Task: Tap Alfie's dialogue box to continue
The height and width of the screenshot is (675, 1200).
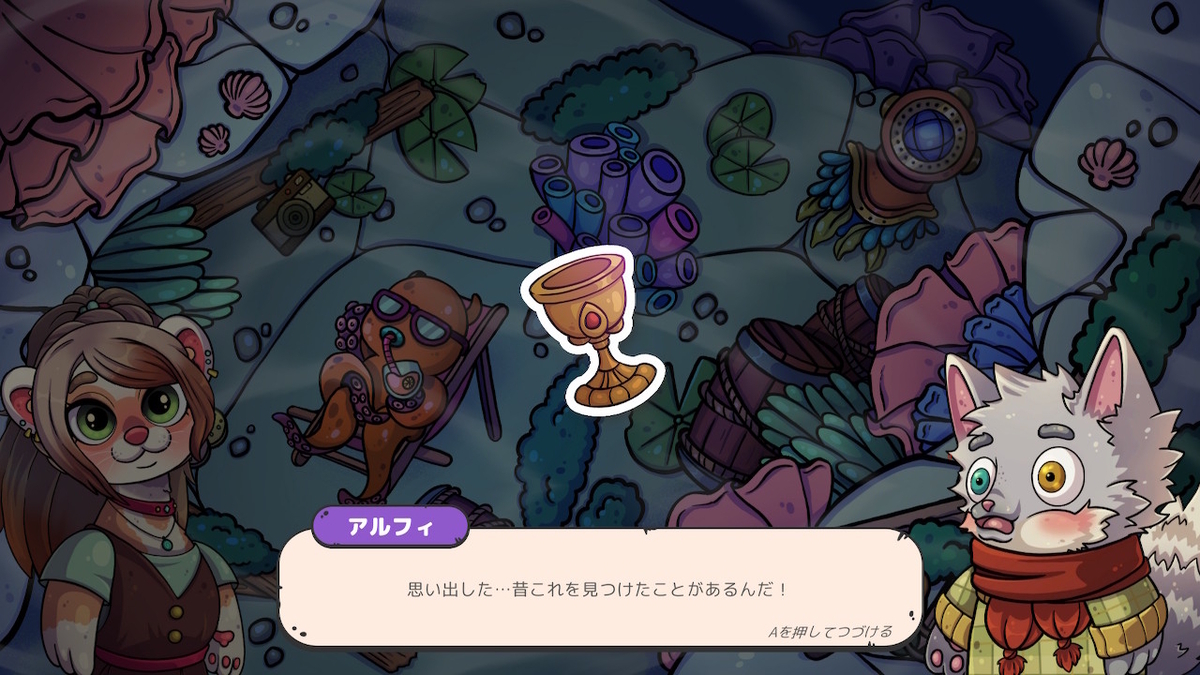Action: [600, 590]
